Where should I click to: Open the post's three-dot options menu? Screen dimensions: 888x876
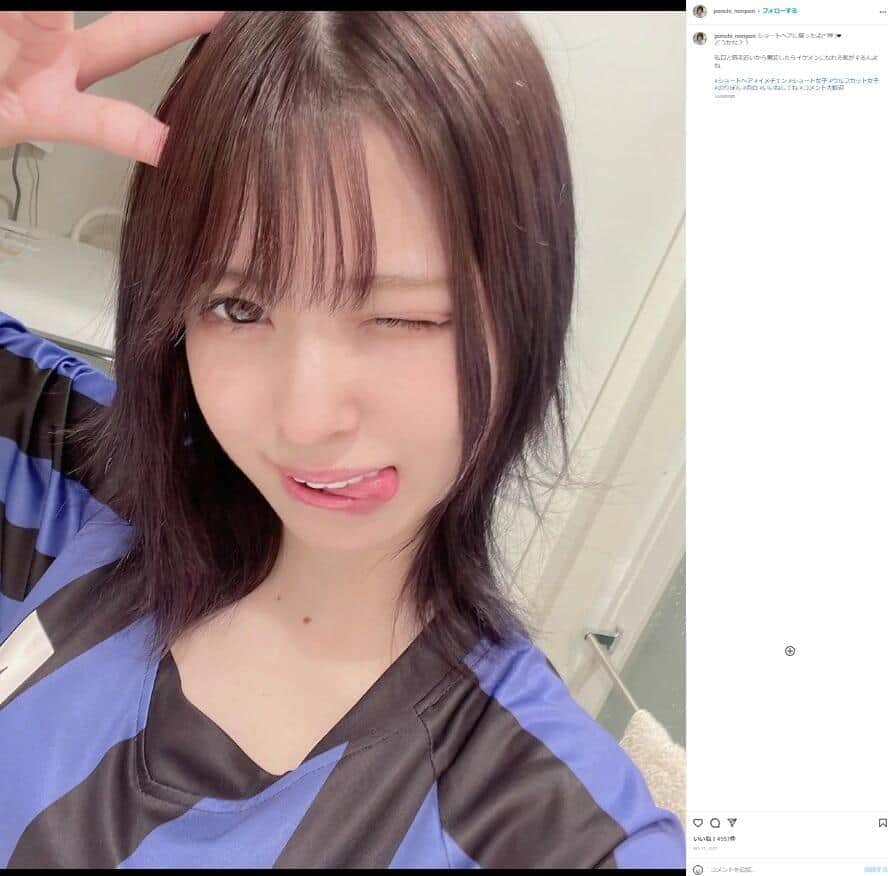(881, 11)
